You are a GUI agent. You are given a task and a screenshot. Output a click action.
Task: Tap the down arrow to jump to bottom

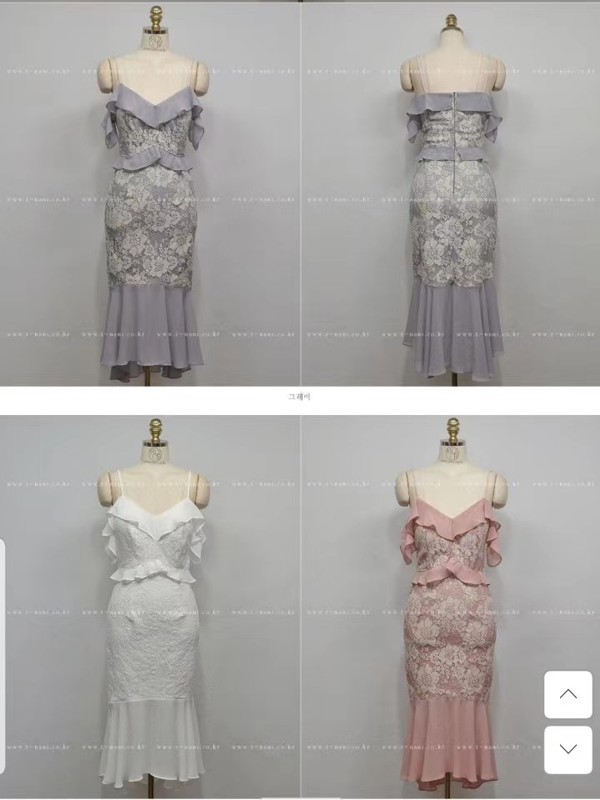coord(567,749)
